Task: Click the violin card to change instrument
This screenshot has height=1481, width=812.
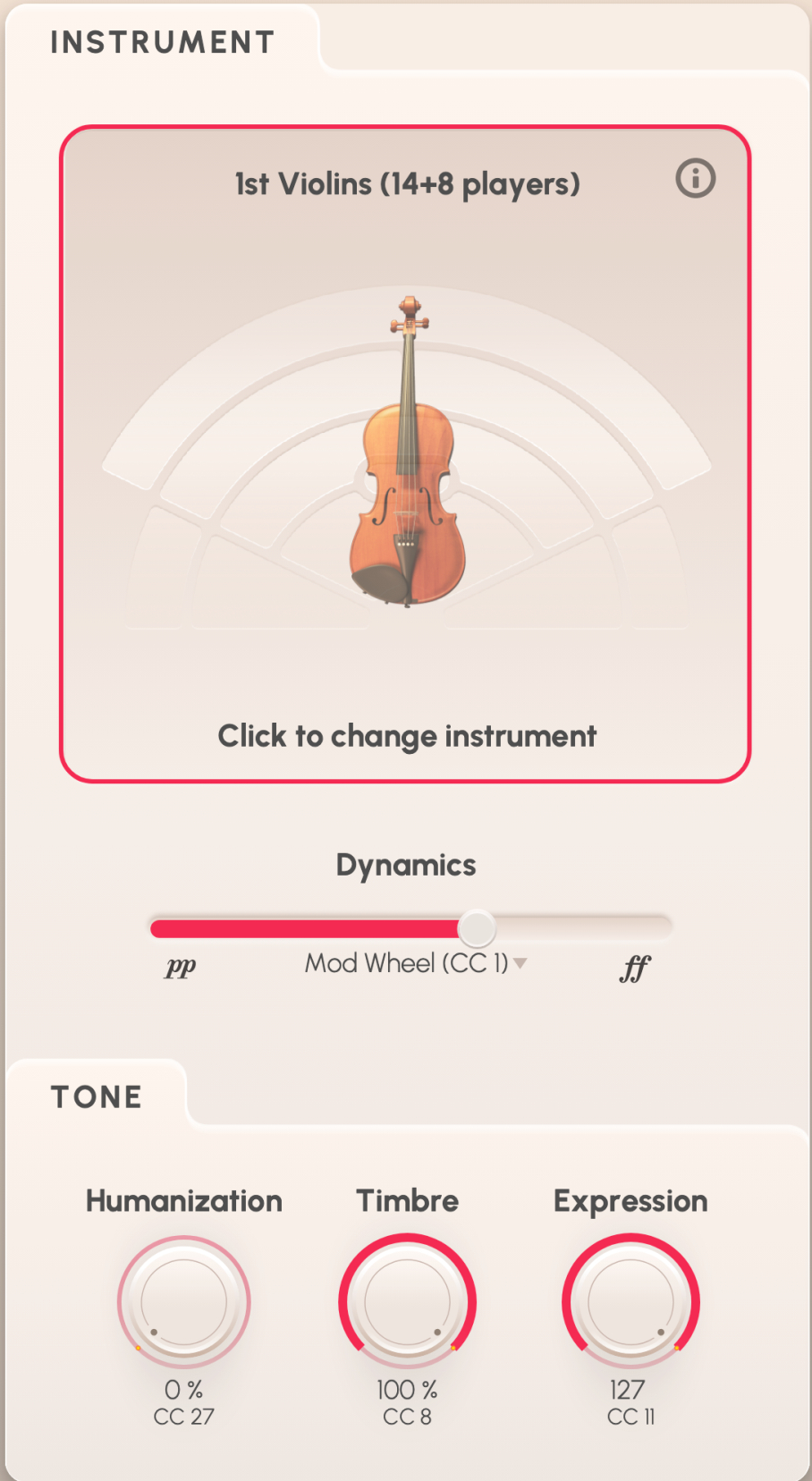Action: (x=405, y=454)
